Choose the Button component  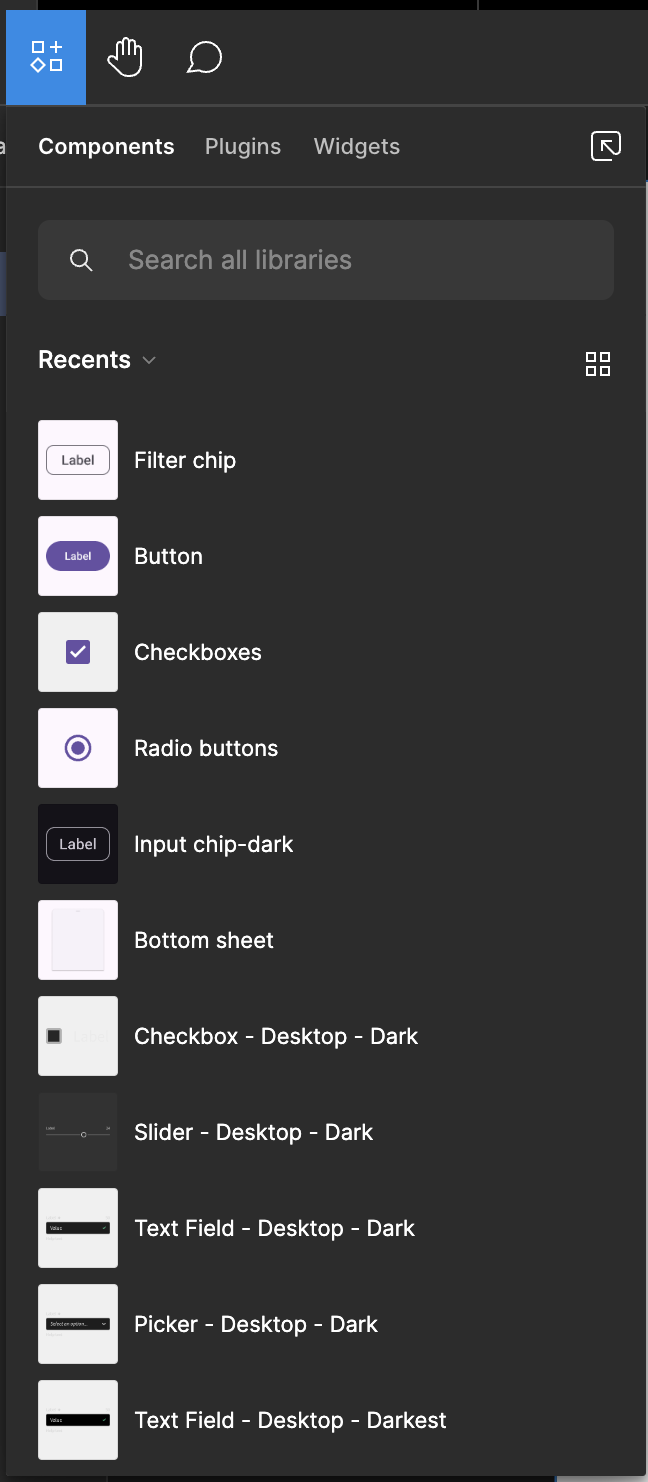tap(326, 556)
